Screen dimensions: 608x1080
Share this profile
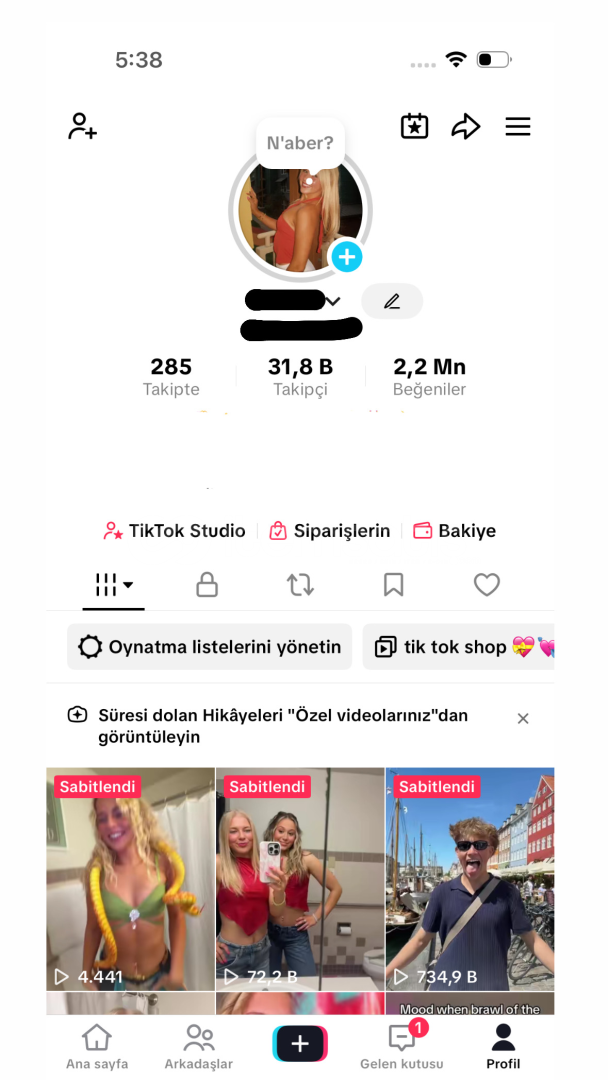click(466, 127)
